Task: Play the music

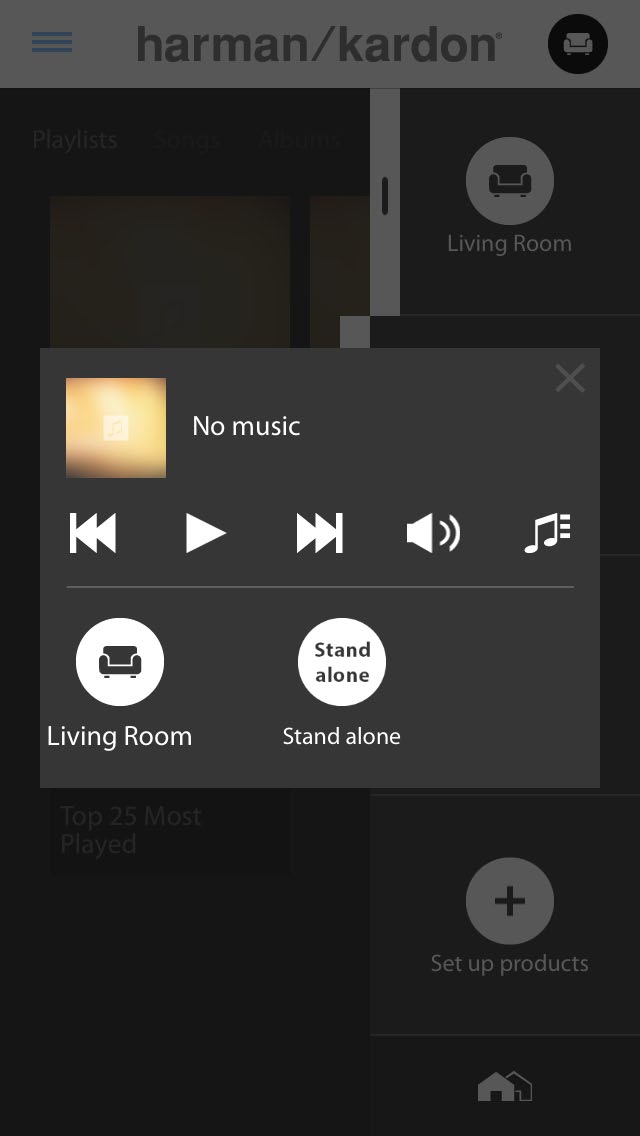Action: (x=205, y=533)
